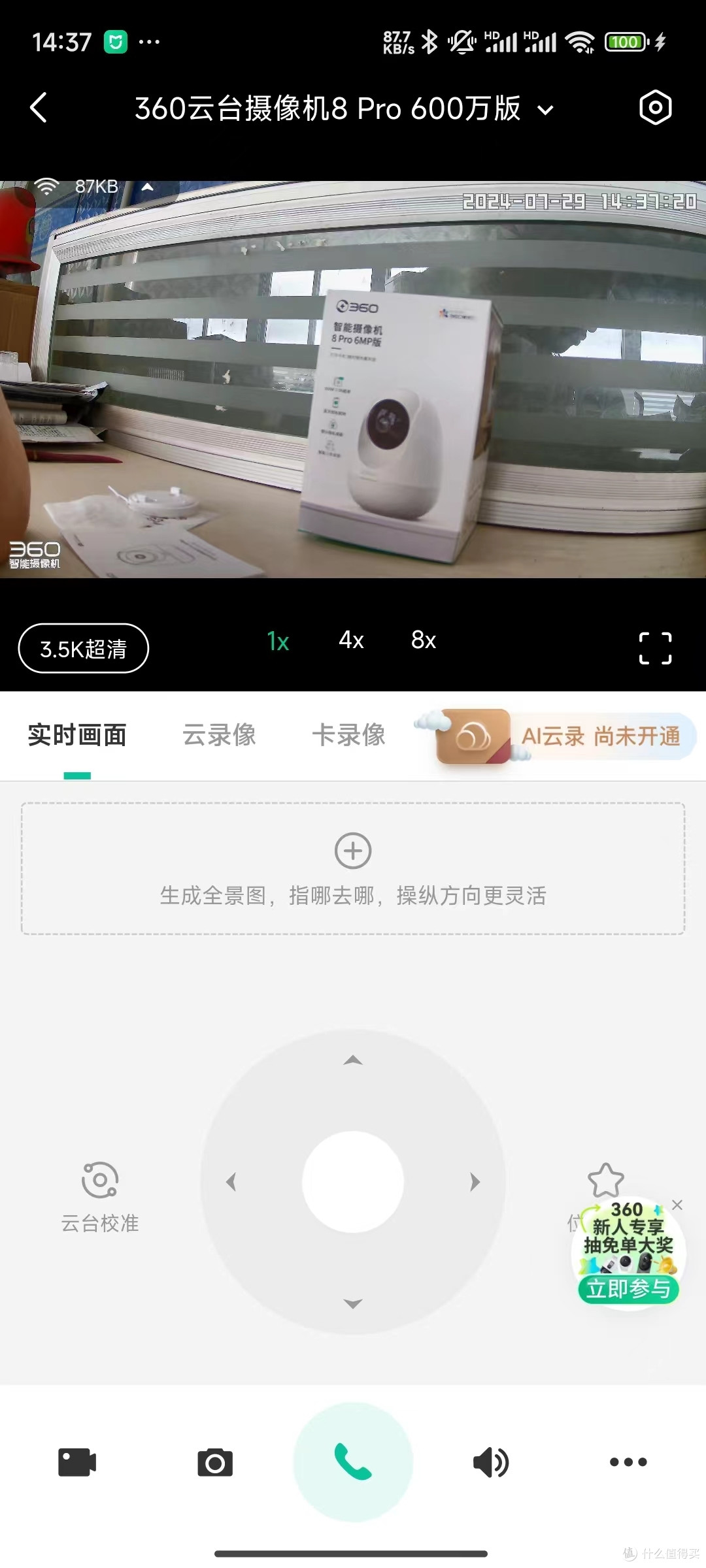Image resolution: width=706 pixels, height=1568 pixels.
Task: Mute audio with the speaker icon
Action: (x=491, y=1463)
